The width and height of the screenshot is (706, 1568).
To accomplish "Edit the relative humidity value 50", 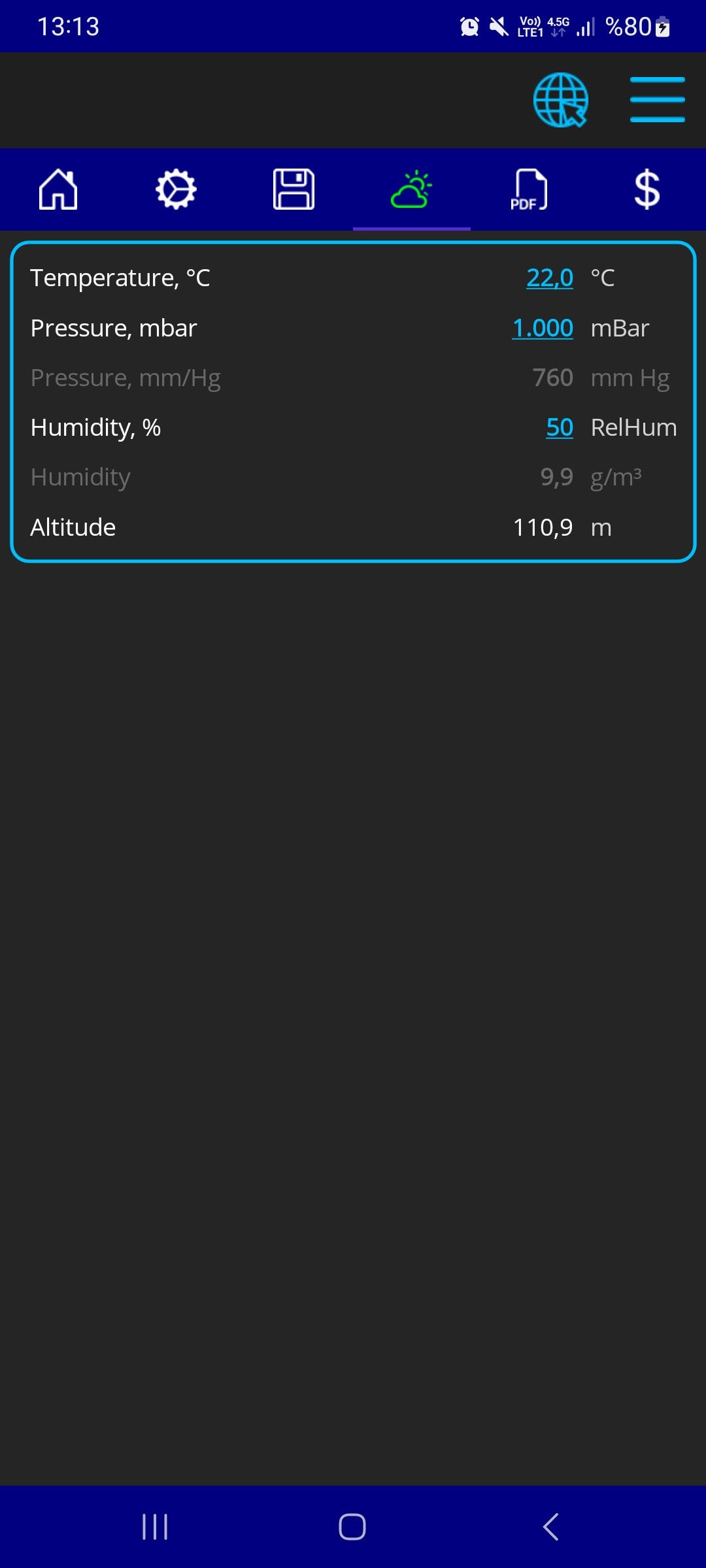I will 560,428.
